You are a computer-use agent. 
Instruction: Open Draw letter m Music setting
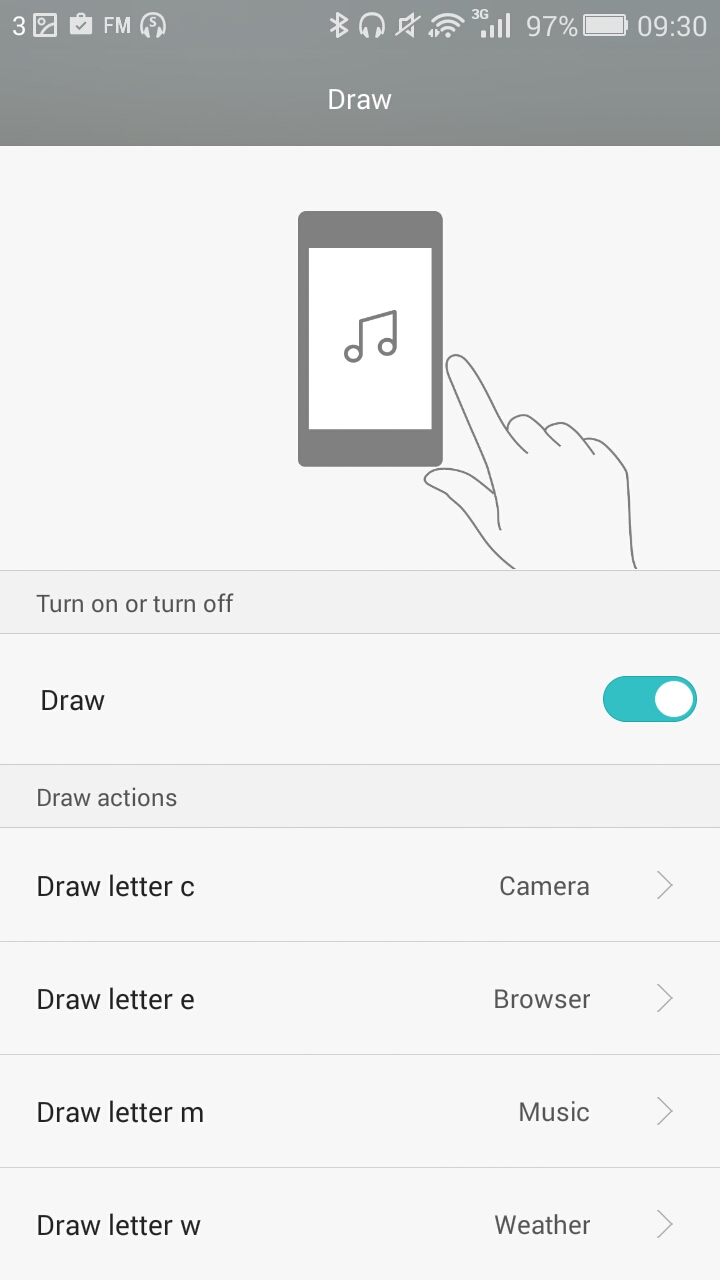pyautogui.click(x=360, y=1112)
